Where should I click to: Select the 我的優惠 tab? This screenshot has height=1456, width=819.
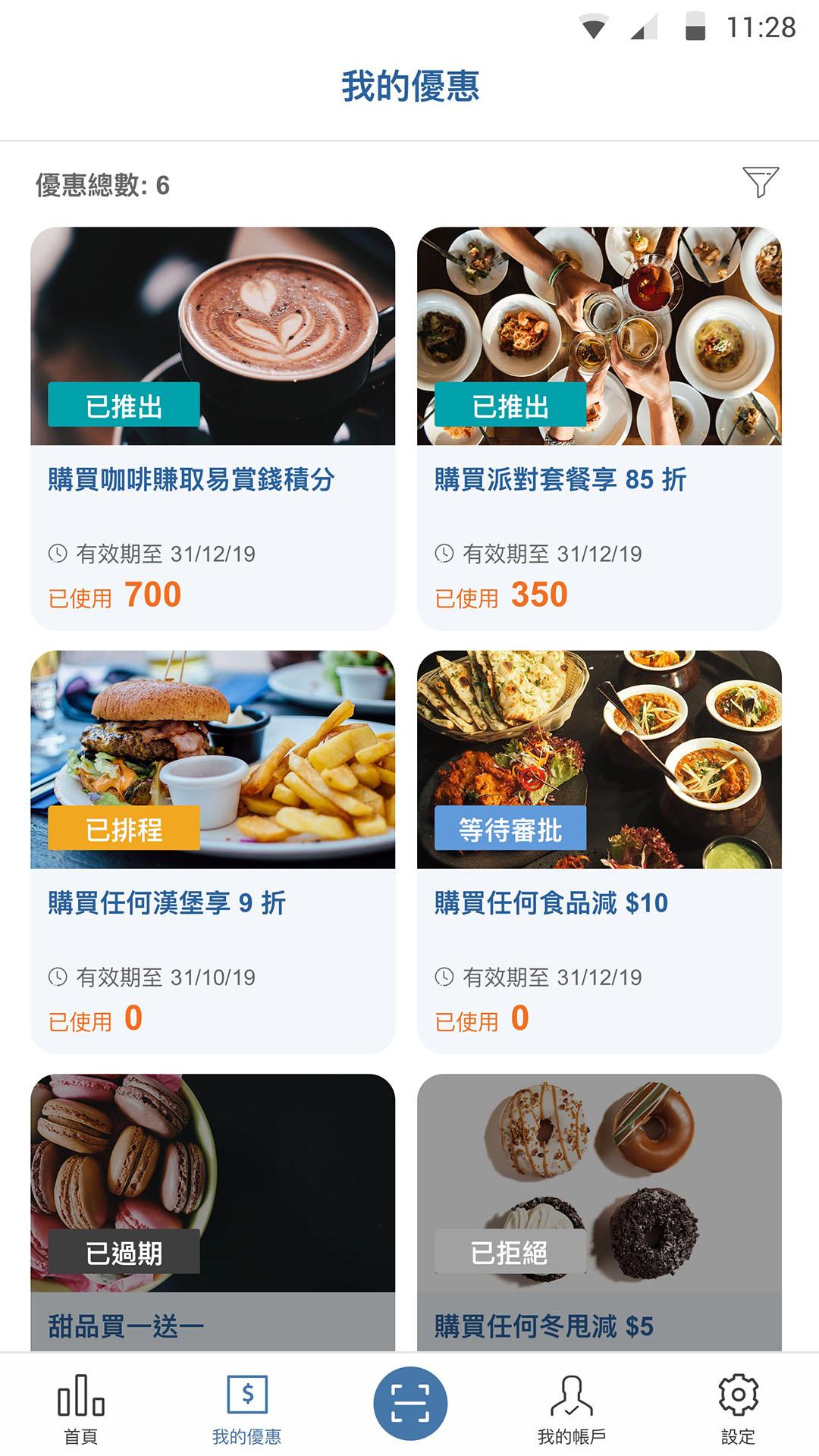point(246,1409)
